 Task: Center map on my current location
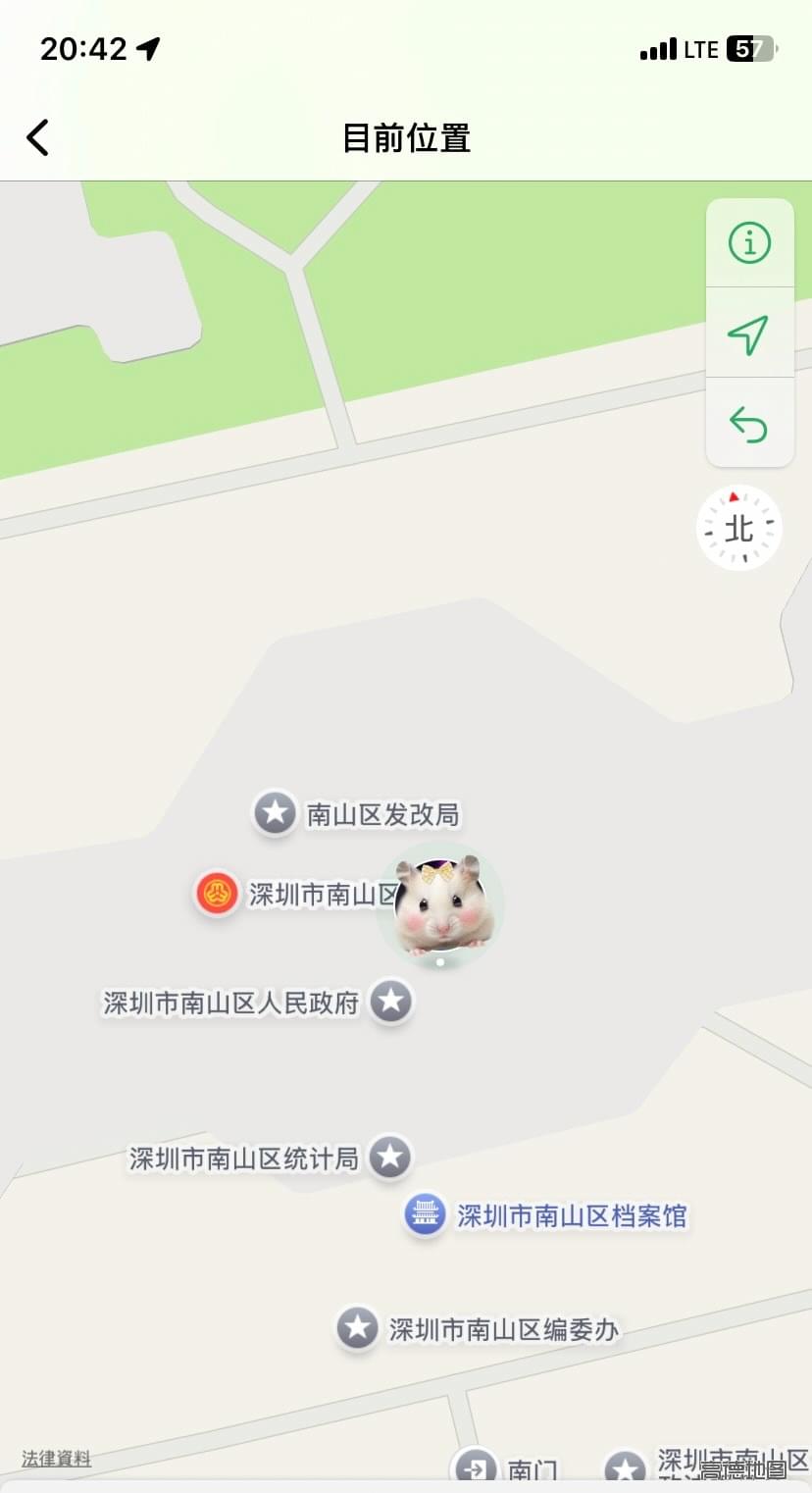click(749, 334)
